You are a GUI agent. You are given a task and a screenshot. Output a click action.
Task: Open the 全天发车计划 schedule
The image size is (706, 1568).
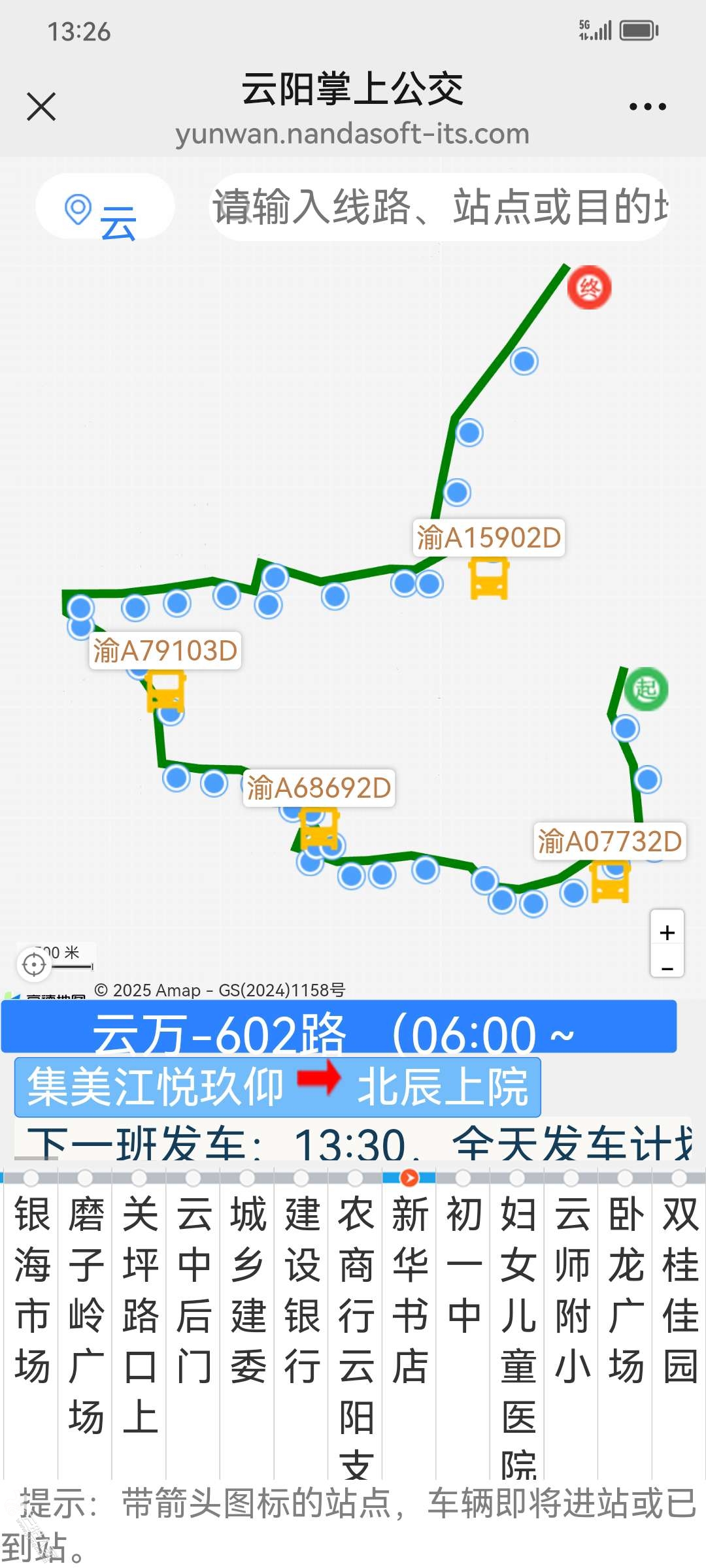pos(572,1144)
